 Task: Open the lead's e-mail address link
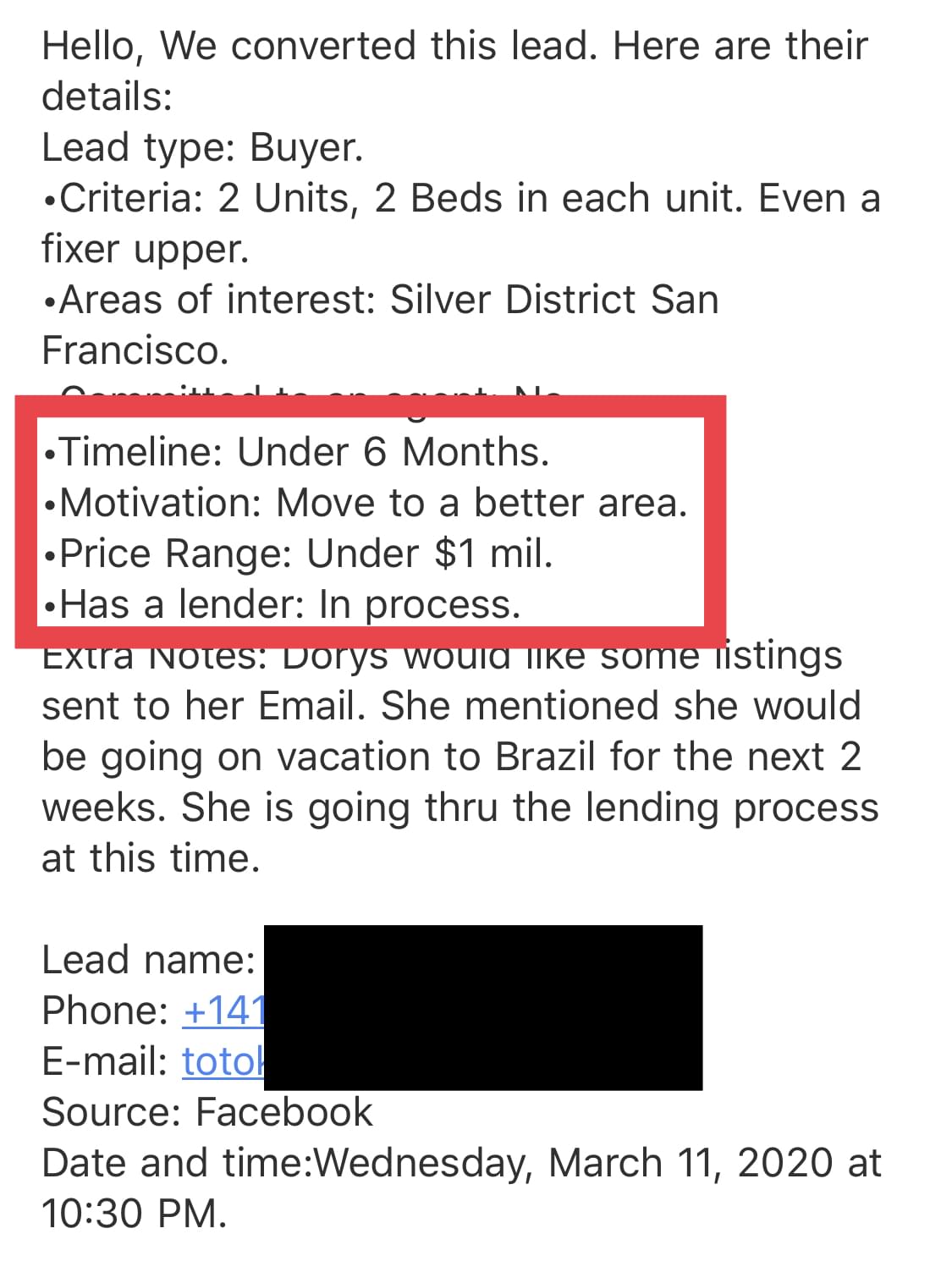(223, 1061)
